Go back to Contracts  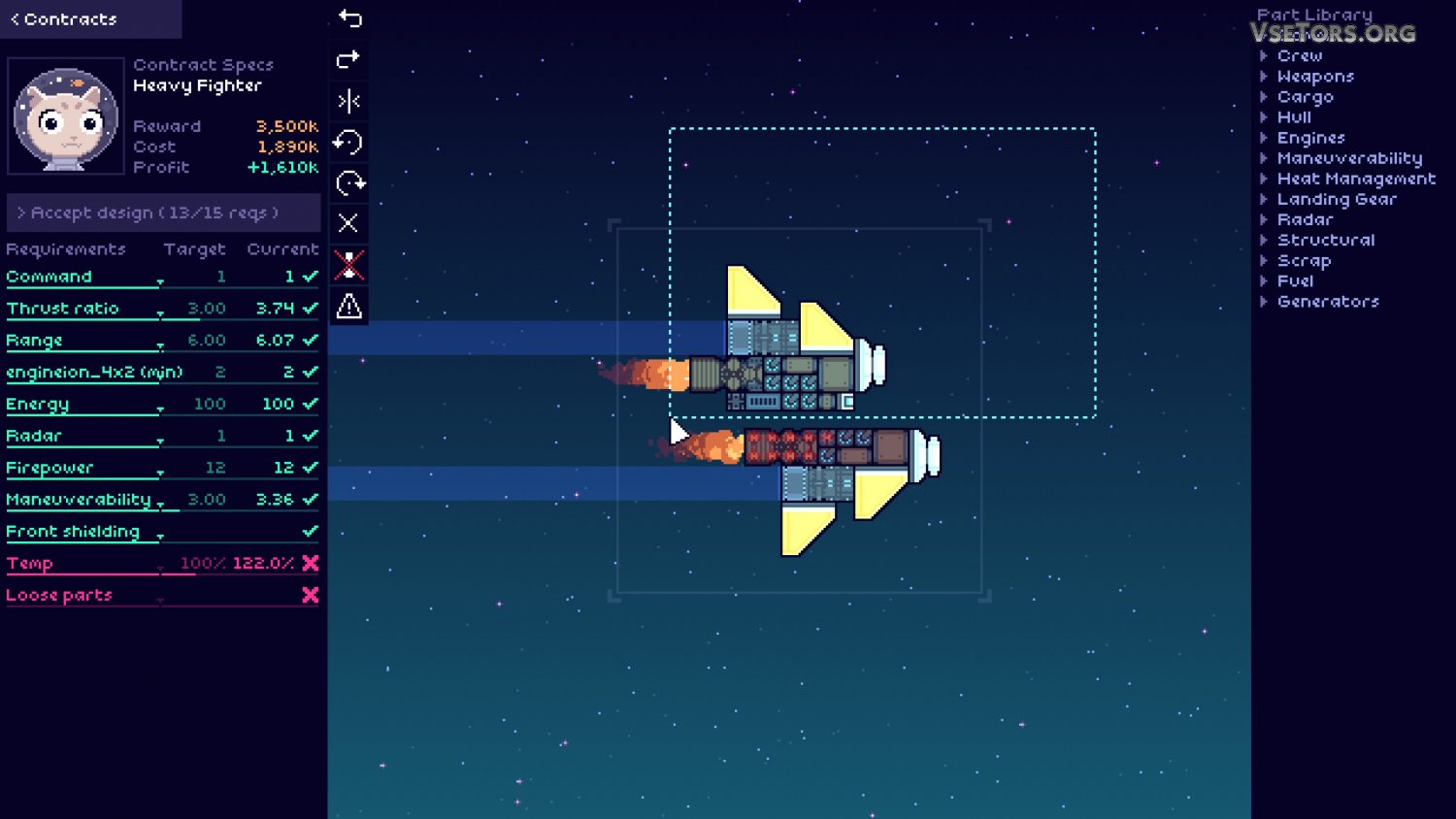click(x=64, y=19)
